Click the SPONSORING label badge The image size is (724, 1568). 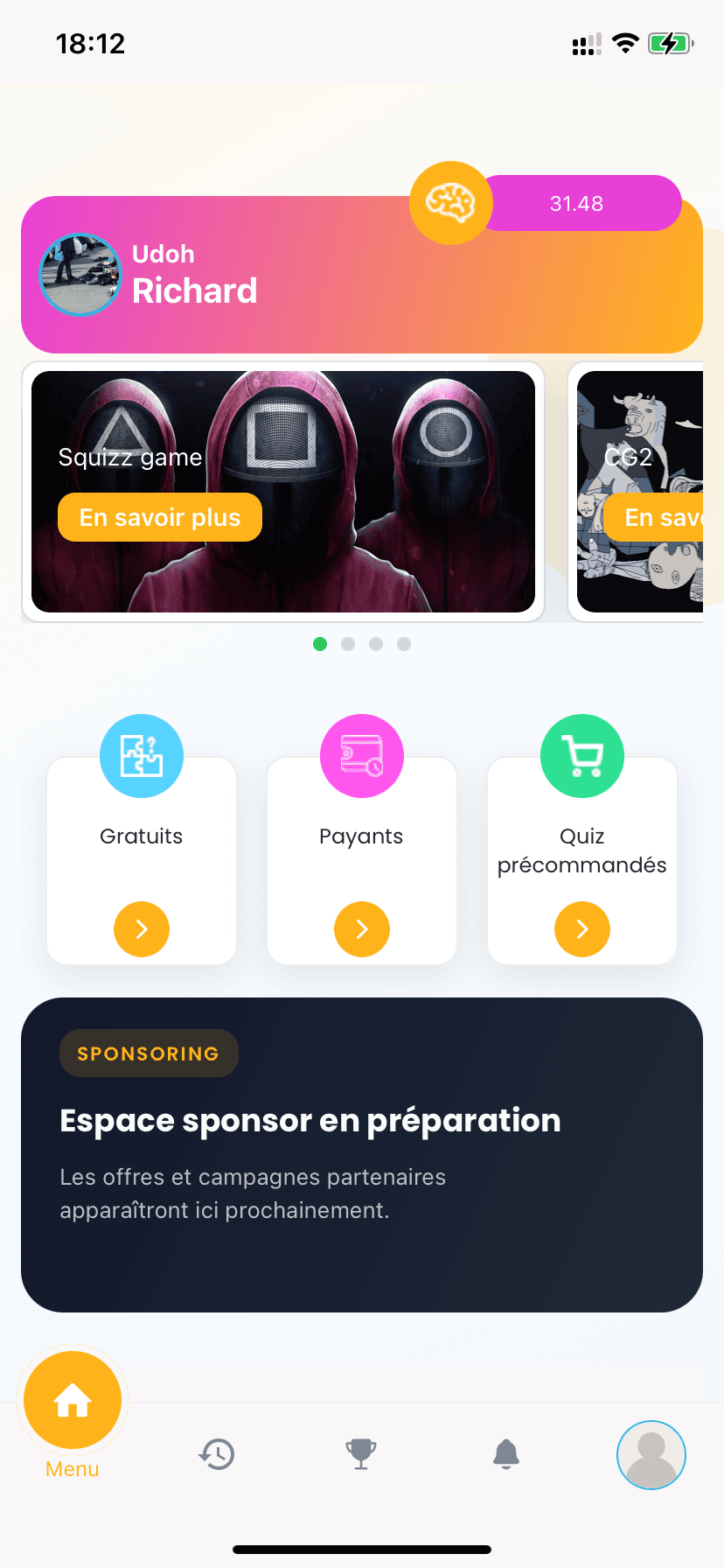tap(149, 1053)
